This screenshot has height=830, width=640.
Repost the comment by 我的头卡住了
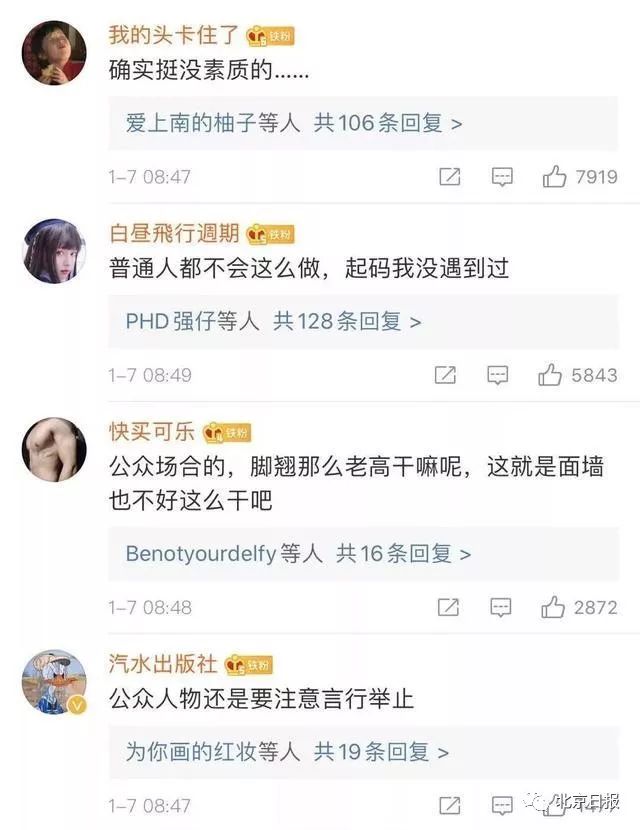coord(450,177)
